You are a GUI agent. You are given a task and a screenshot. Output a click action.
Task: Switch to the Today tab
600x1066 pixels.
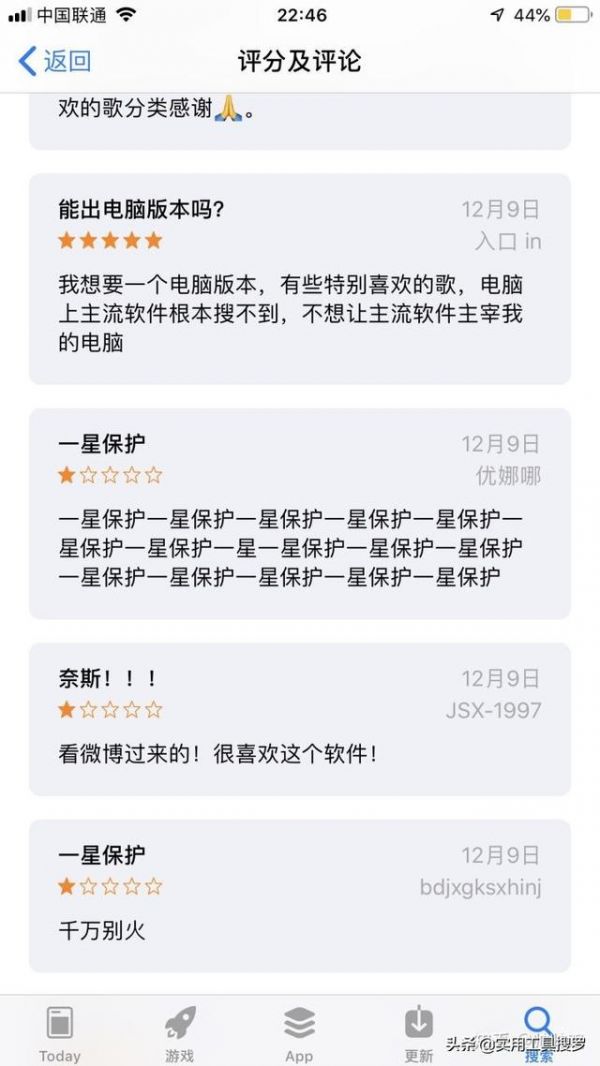pos(60,1033)
